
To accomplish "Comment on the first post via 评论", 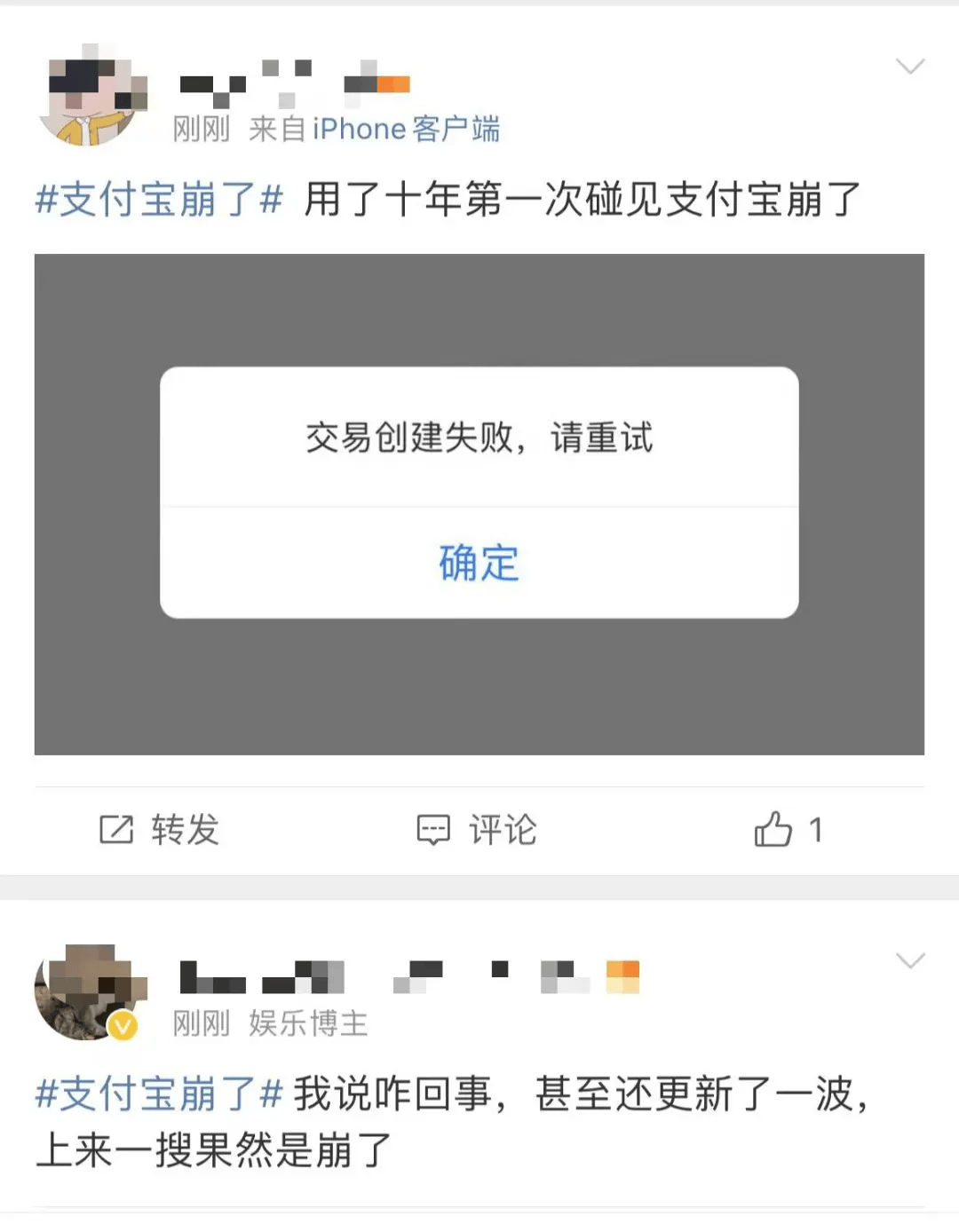I will point(478,830).
